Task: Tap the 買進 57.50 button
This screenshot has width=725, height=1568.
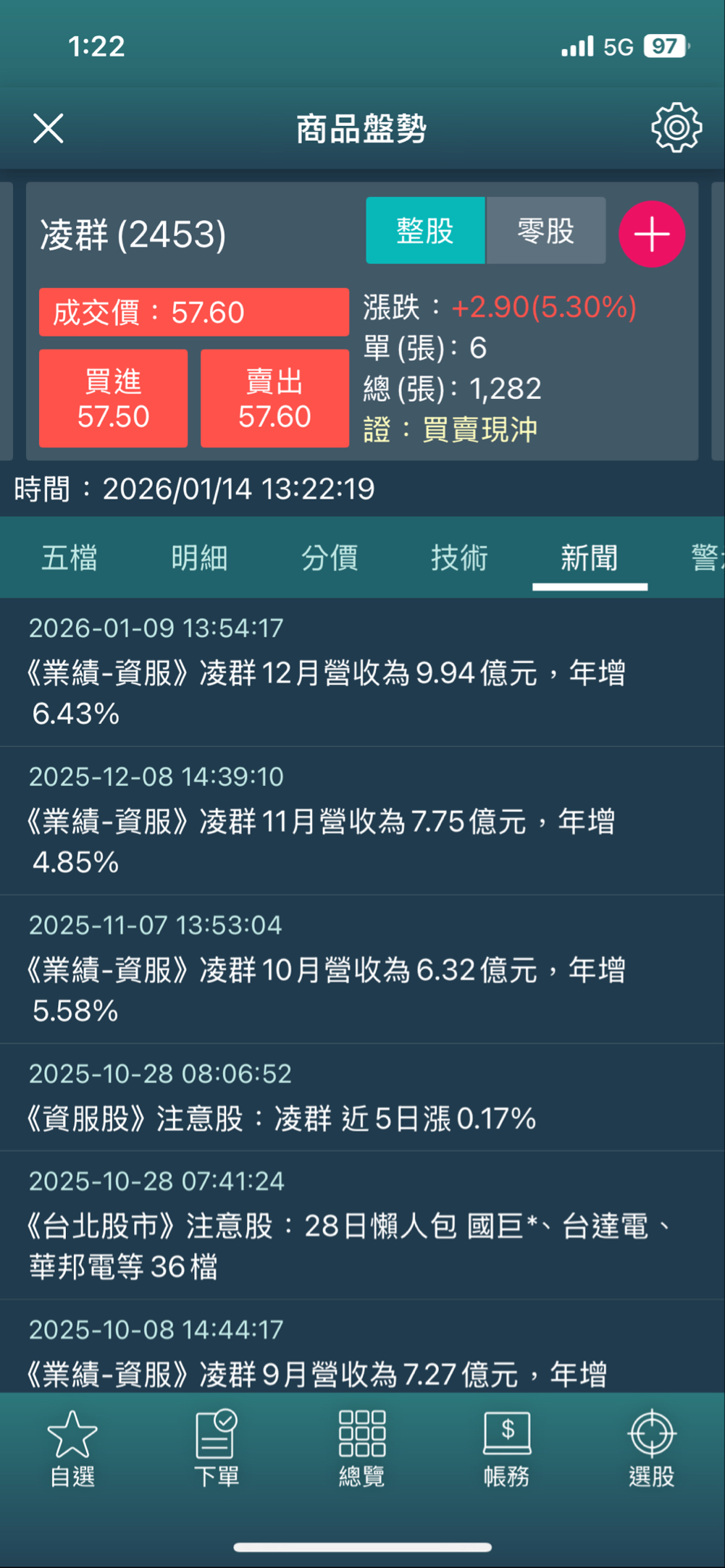Action: (x=113, y=399)
